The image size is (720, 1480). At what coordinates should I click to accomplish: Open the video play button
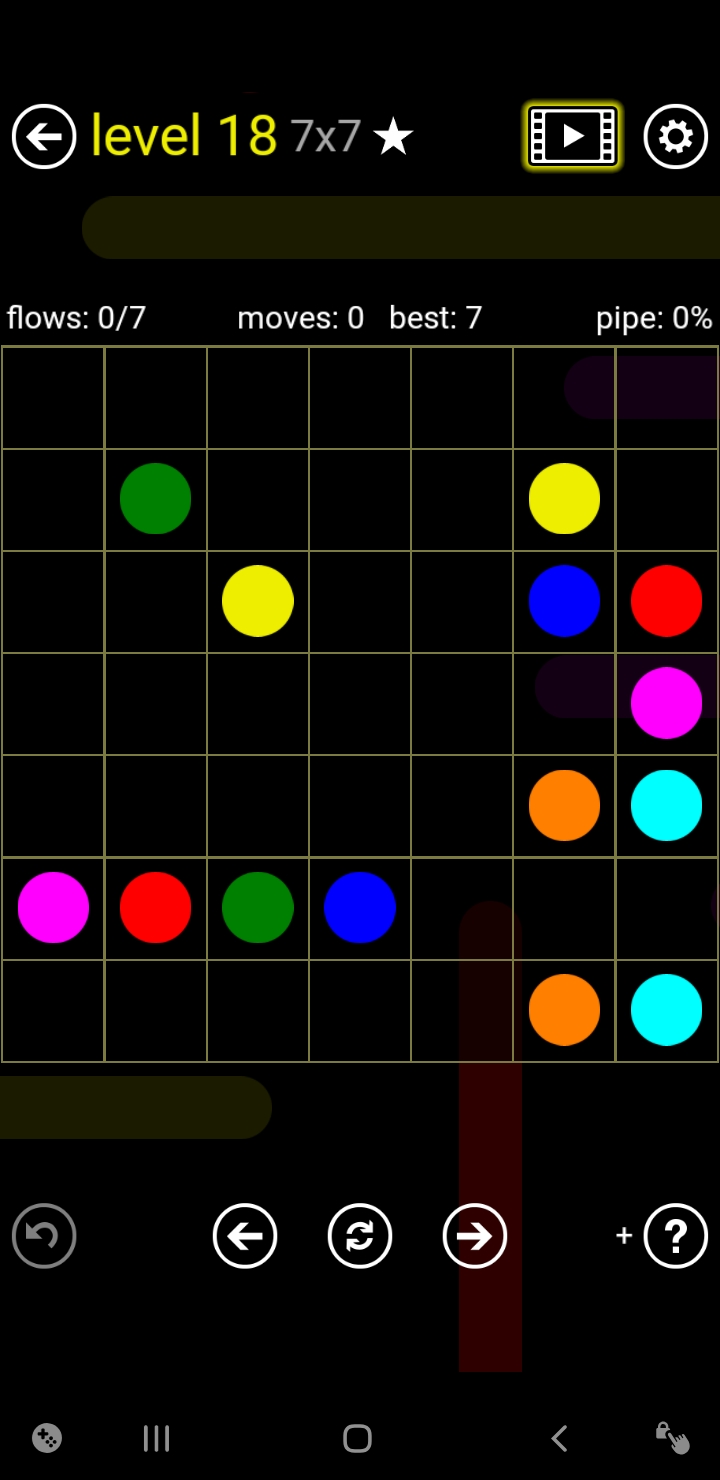tap(573, 136)
